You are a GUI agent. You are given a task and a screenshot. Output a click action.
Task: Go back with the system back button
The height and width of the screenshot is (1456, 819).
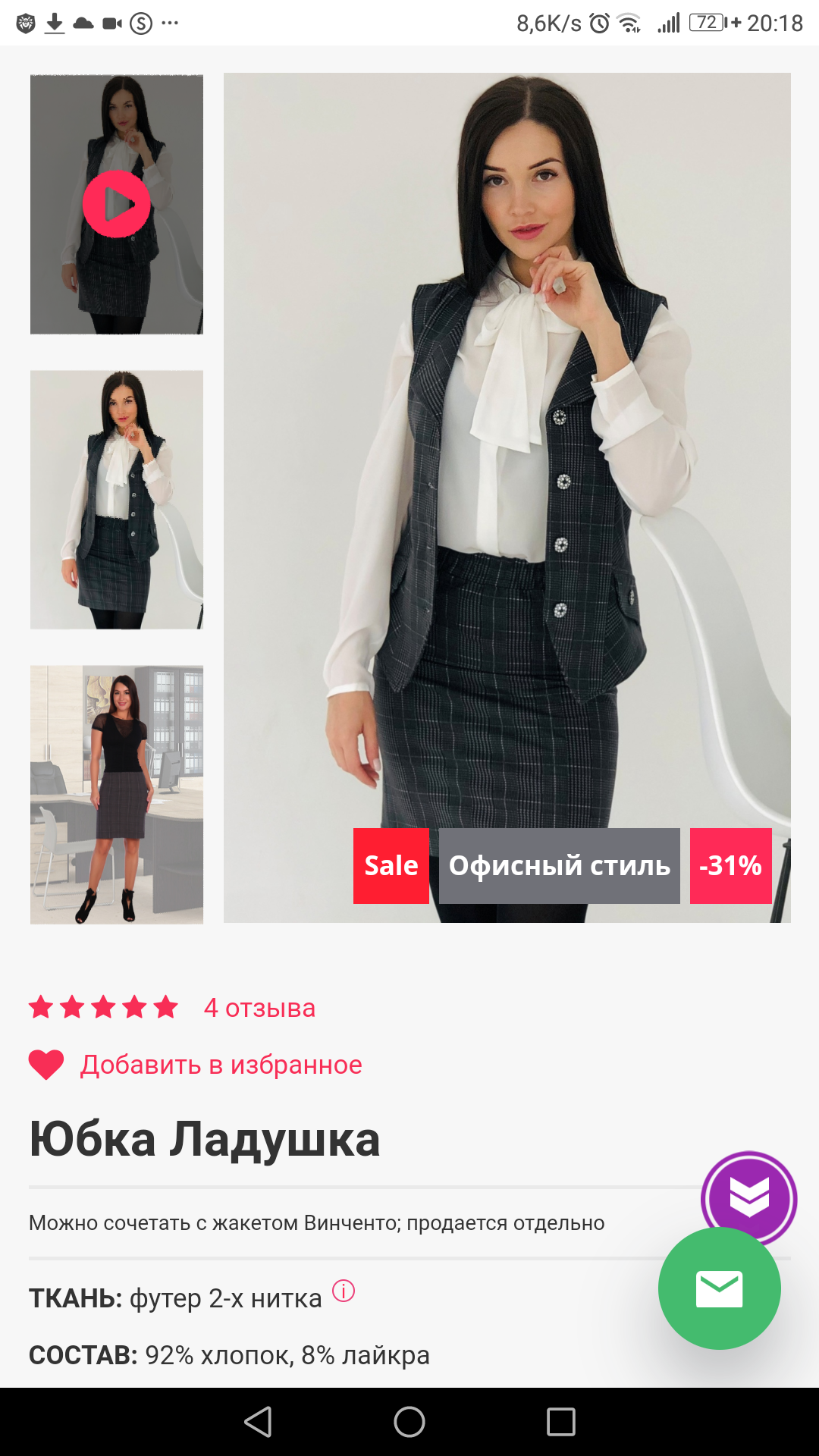[x=258, y=1422]
